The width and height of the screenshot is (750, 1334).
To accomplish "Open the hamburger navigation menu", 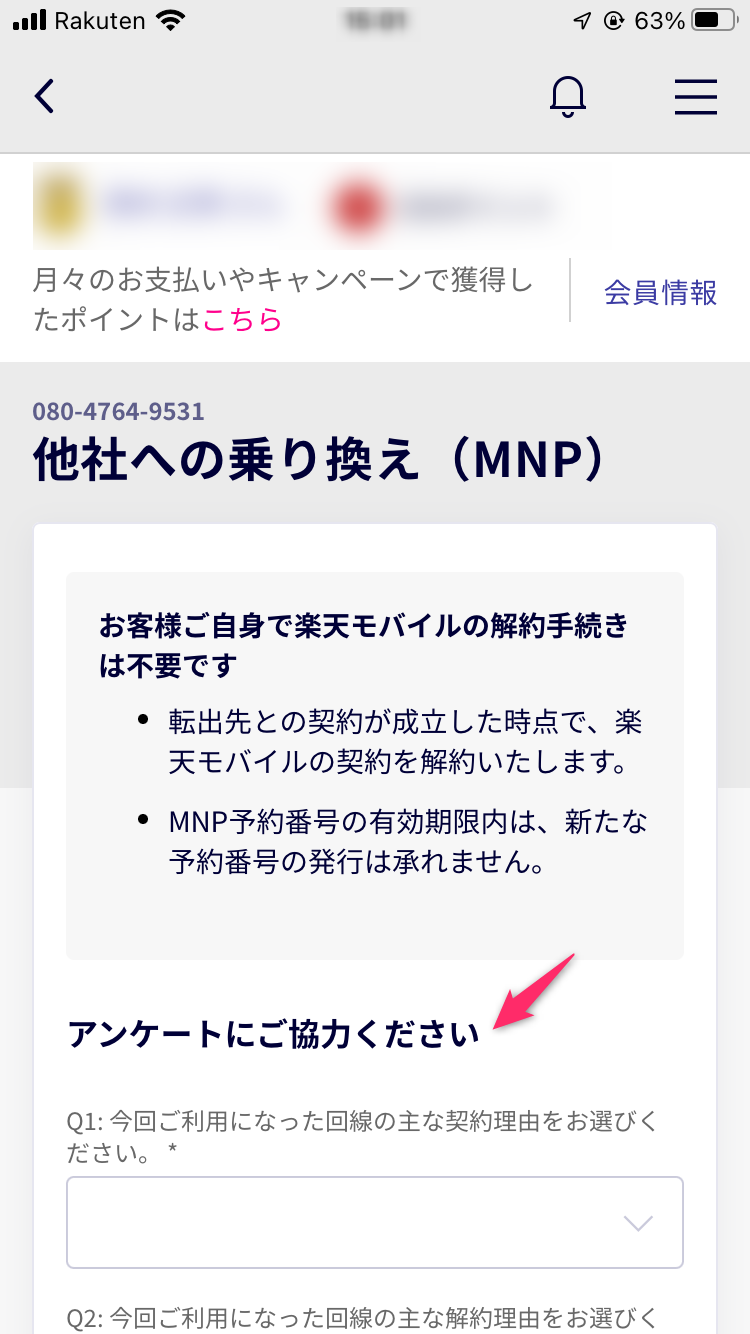I will click(696, 97).
